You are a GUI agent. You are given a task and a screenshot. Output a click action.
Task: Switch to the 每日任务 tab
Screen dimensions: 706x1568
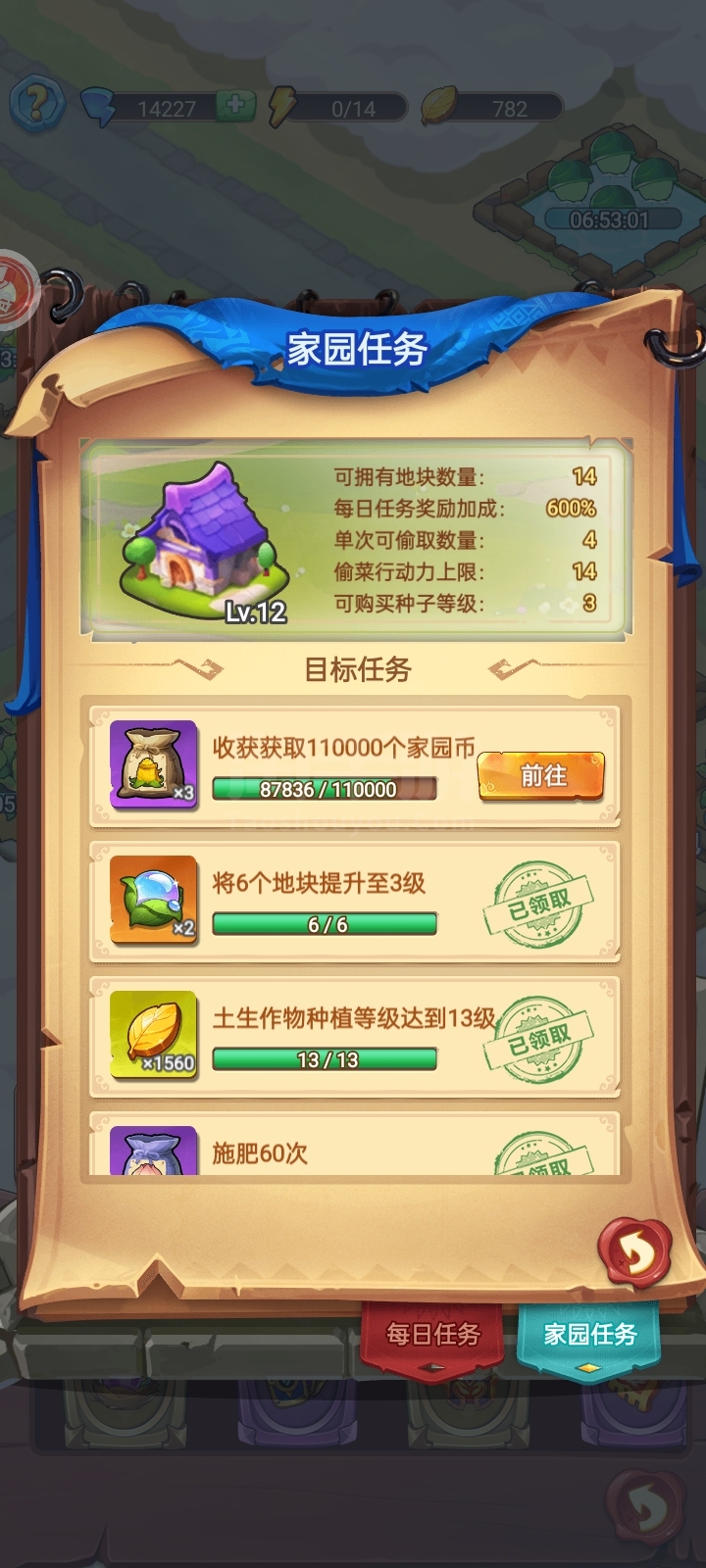click(x=432, y=1338)
